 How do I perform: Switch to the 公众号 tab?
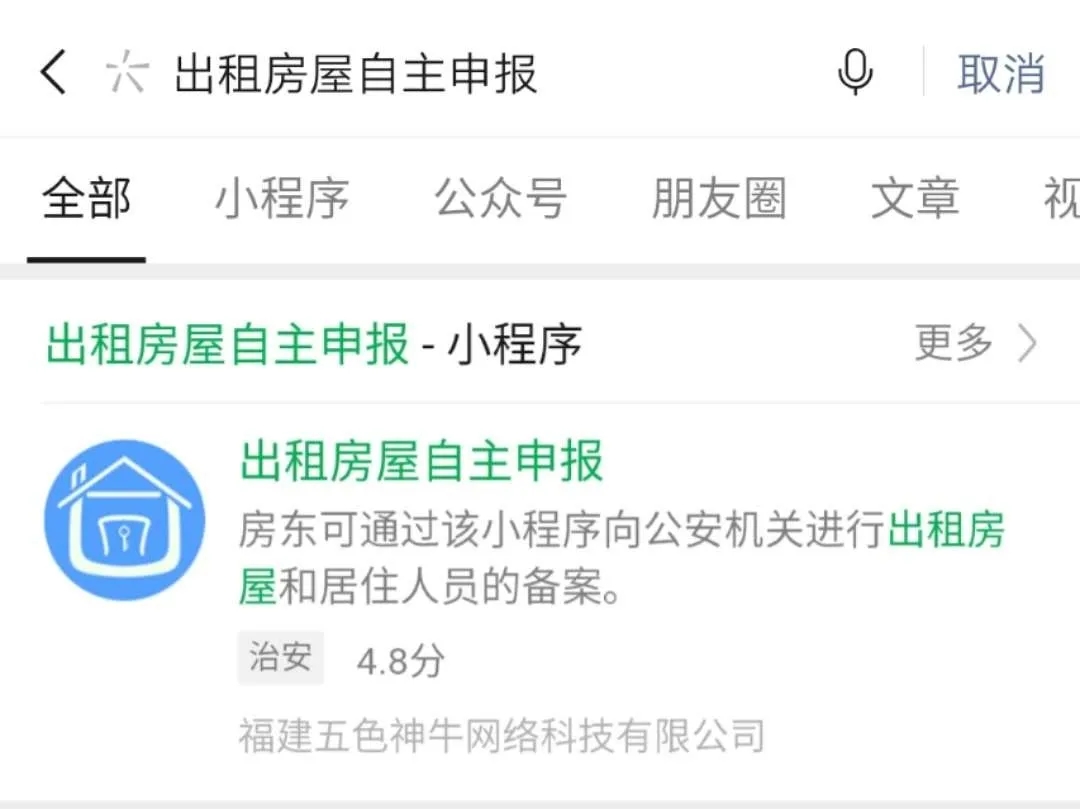(500, 198)
